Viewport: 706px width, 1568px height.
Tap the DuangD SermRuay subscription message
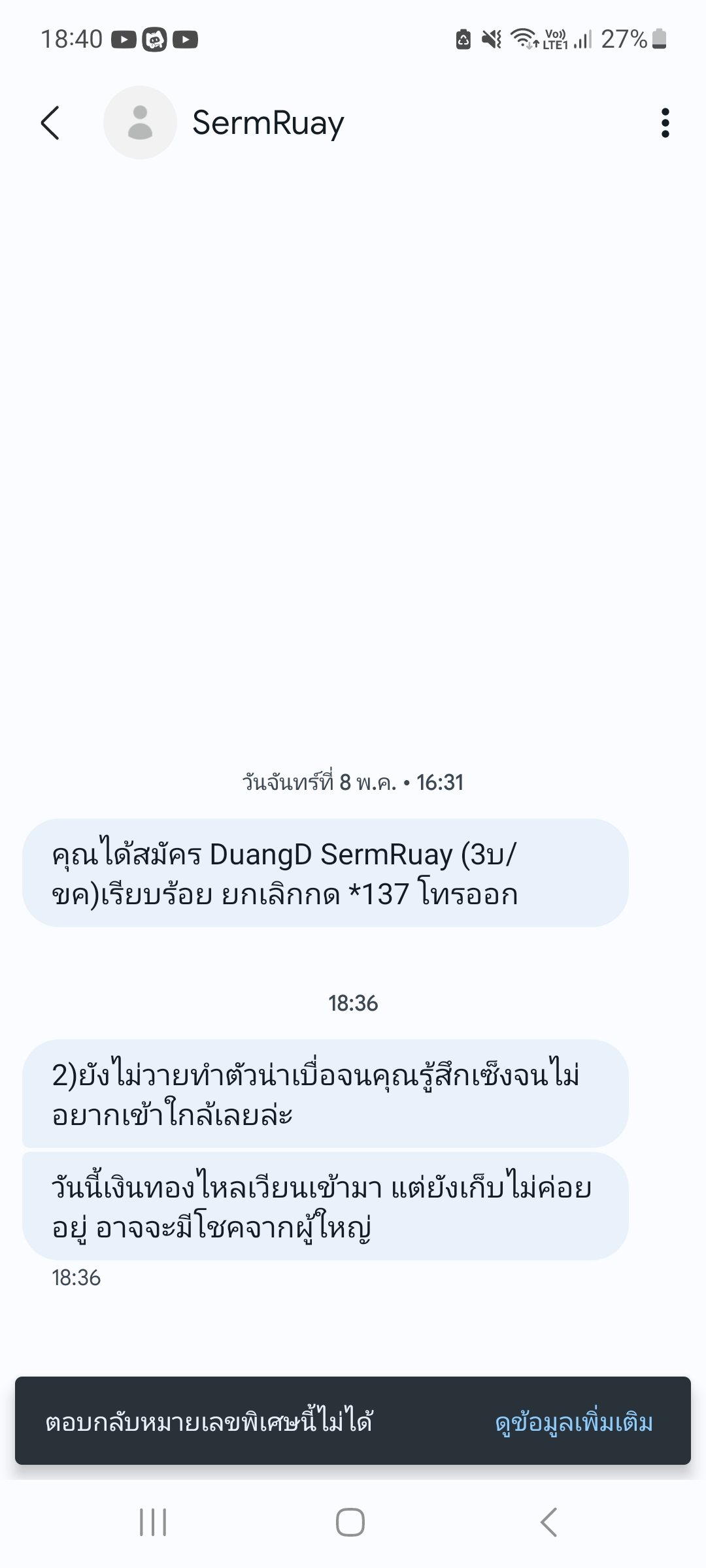coord(325,873)
